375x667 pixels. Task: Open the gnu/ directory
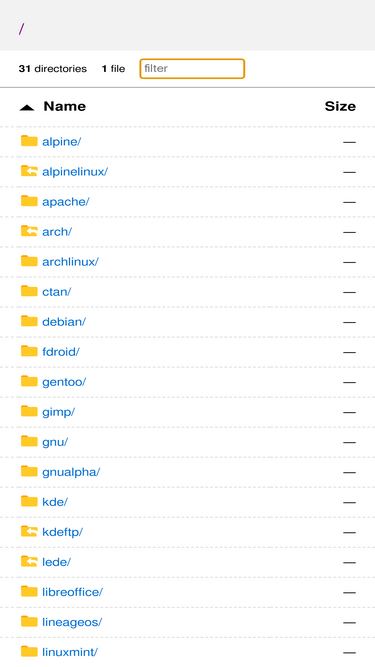click(x=55, y=442)
